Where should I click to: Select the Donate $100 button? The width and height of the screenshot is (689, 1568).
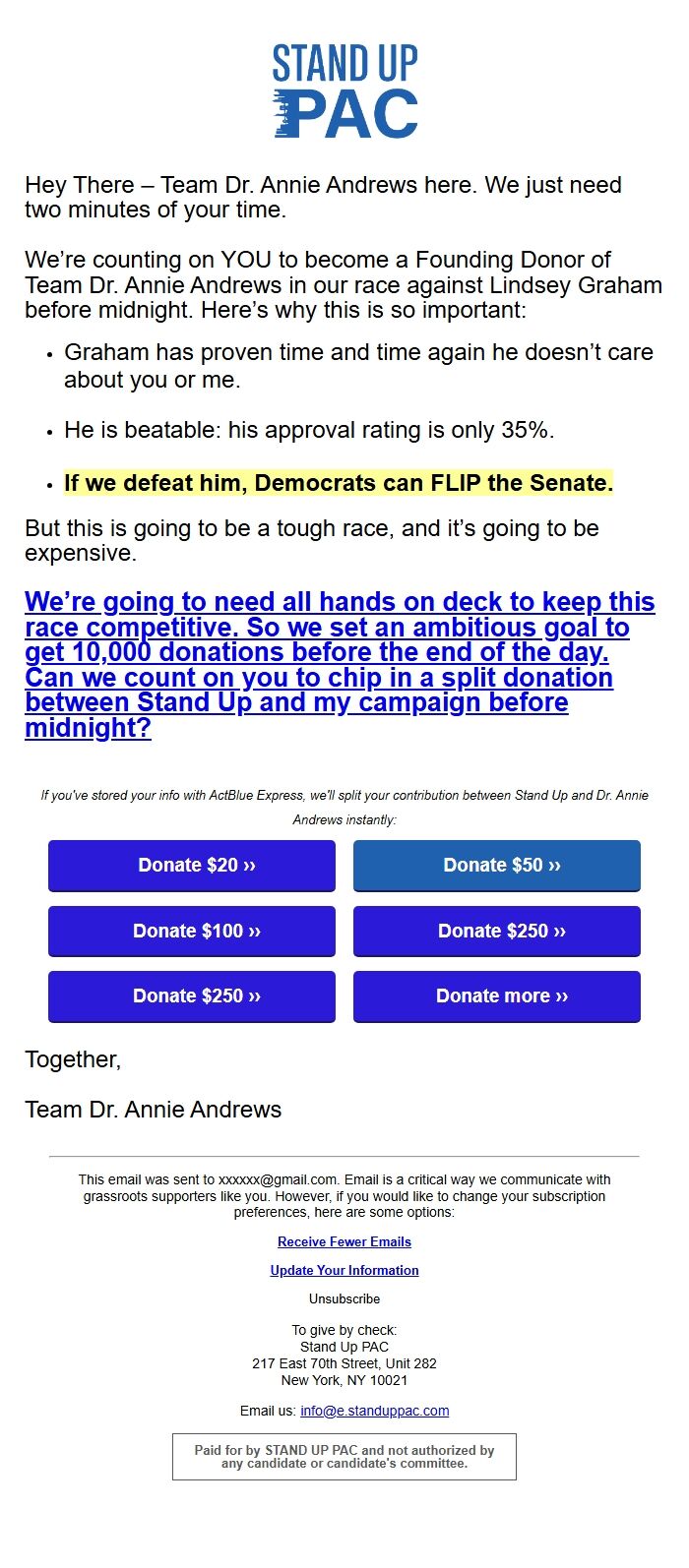[192, 931]
